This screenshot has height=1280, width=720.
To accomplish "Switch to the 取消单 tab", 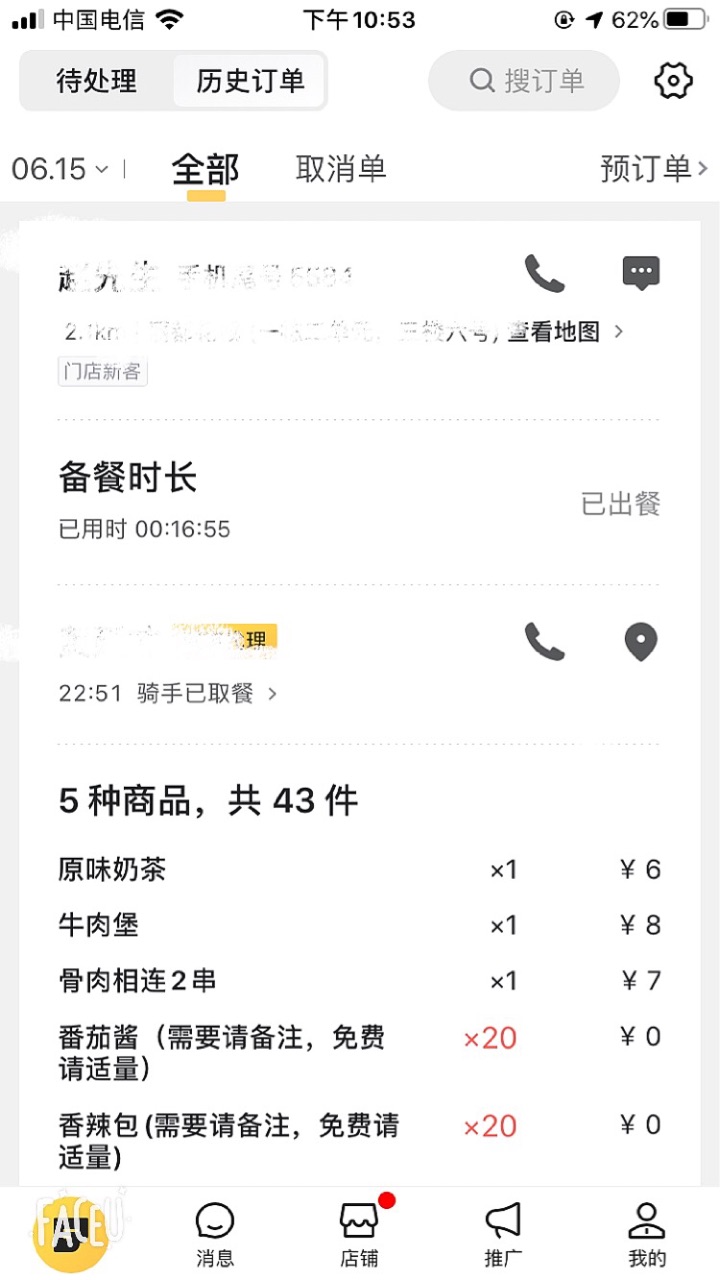I will [341, 169].
